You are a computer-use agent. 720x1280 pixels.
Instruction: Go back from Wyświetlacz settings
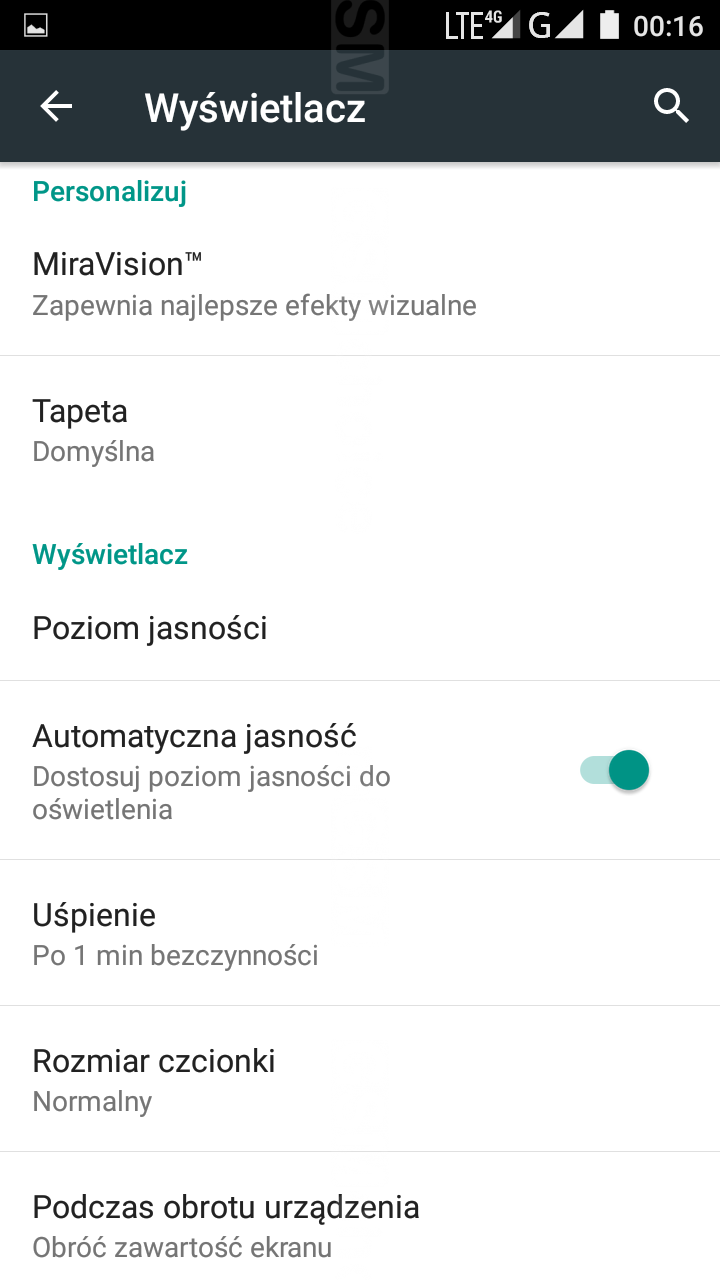pyautogui.click(x=57, y=106)
